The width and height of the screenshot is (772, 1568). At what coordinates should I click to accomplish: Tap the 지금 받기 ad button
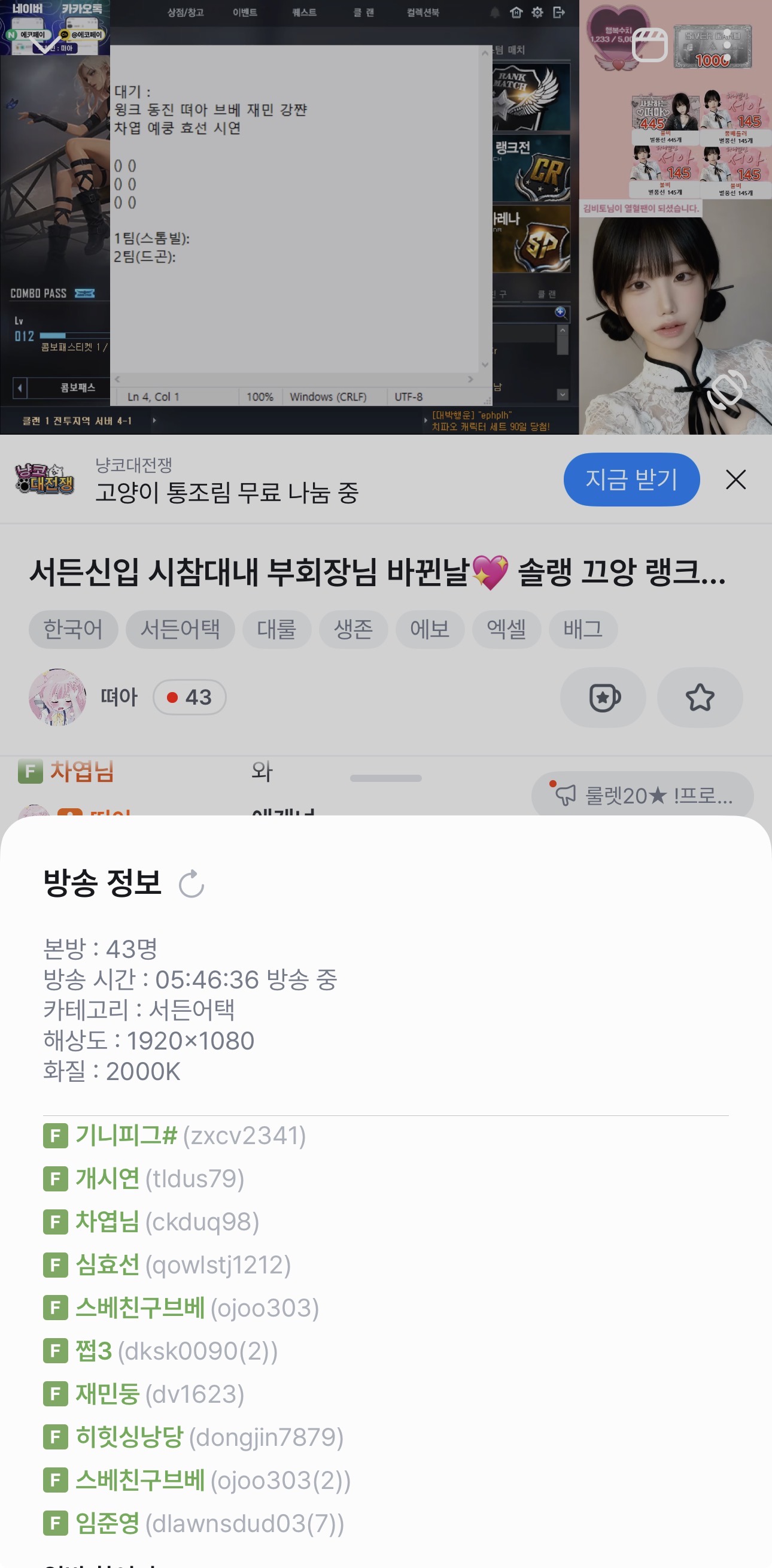click(x=631, y=480)
